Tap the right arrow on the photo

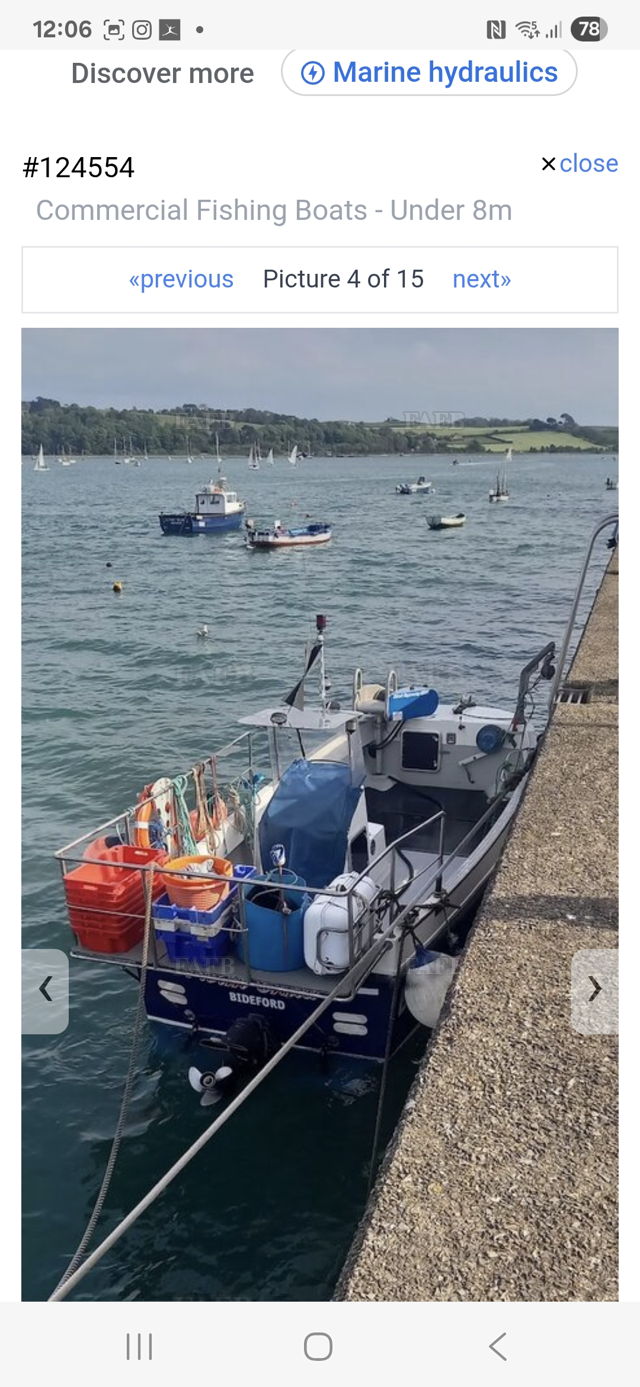coord(595,990)
